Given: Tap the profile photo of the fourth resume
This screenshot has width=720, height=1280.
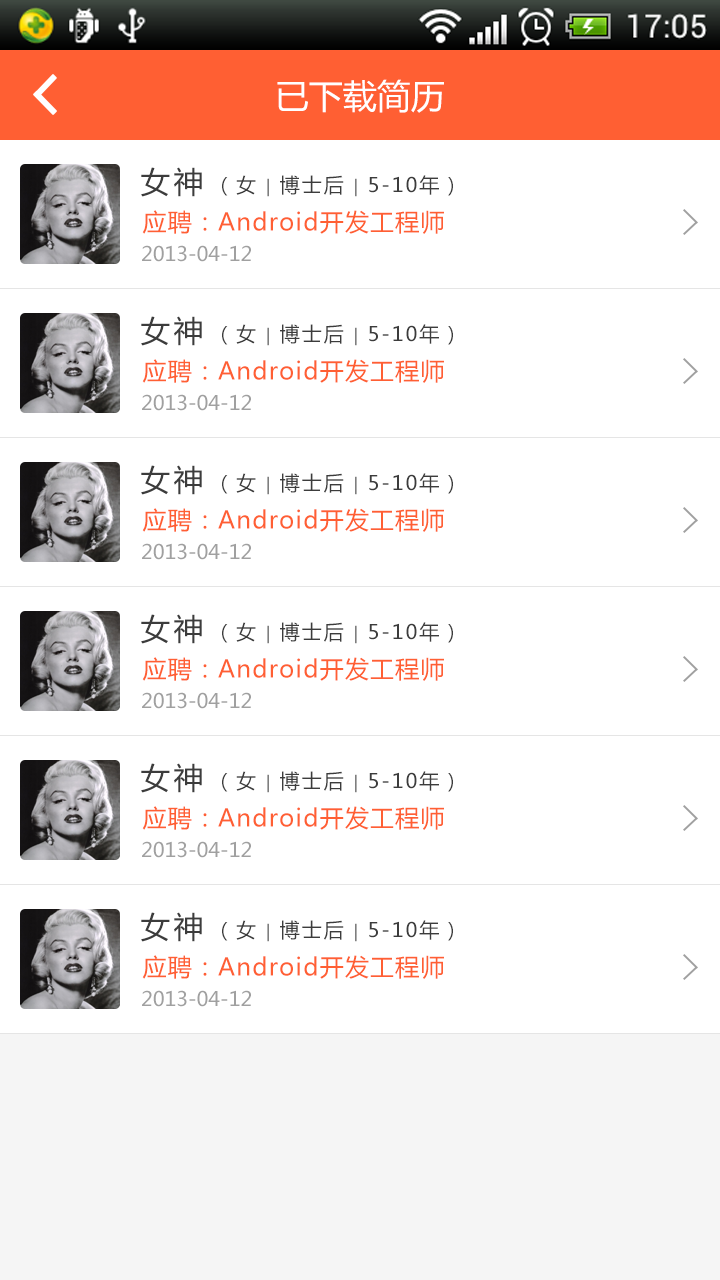Looking at the screenshot, I should coord(69,661).
